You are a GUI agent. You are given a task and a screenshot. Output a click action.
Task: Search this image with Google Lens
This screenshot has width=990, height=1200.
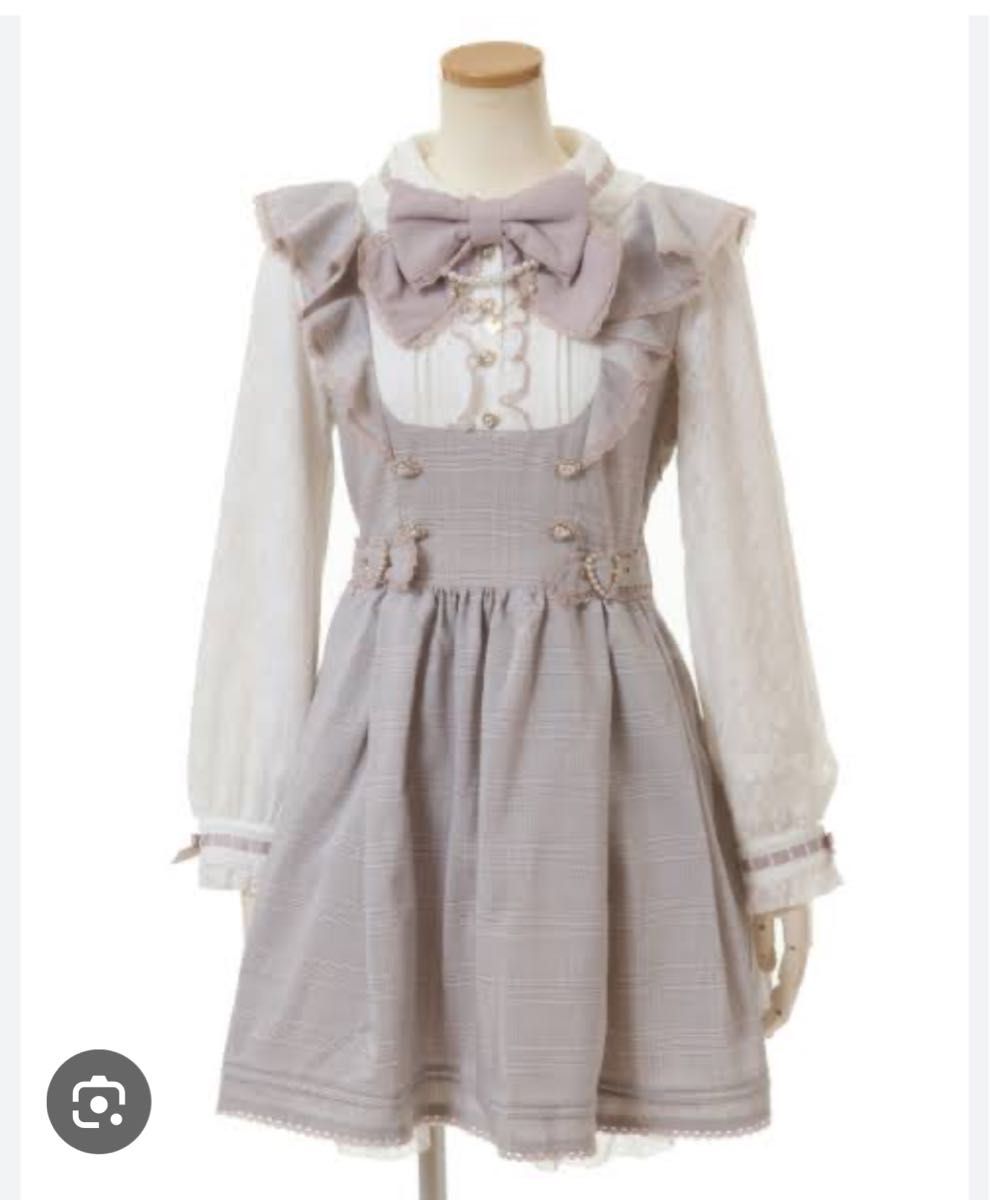point(98,1101)
